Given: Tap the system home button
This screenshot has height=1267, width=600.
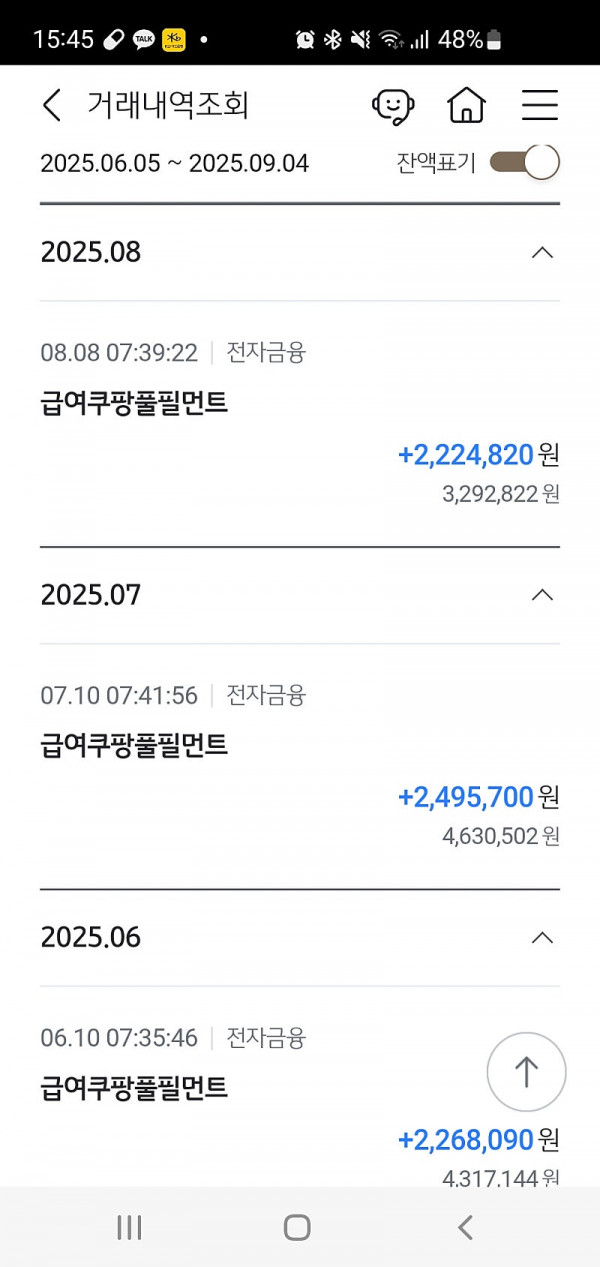Looking at the screenshot, I should pos(297,1227).
